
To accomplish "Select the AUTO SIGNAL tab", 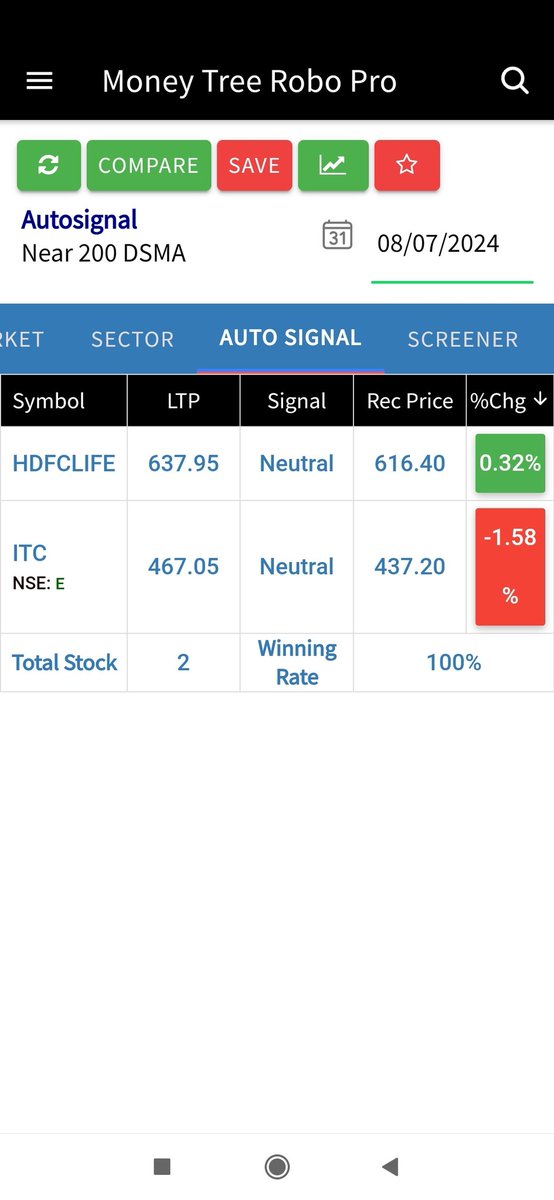I will pyautogui.click(x=290, y=338).
